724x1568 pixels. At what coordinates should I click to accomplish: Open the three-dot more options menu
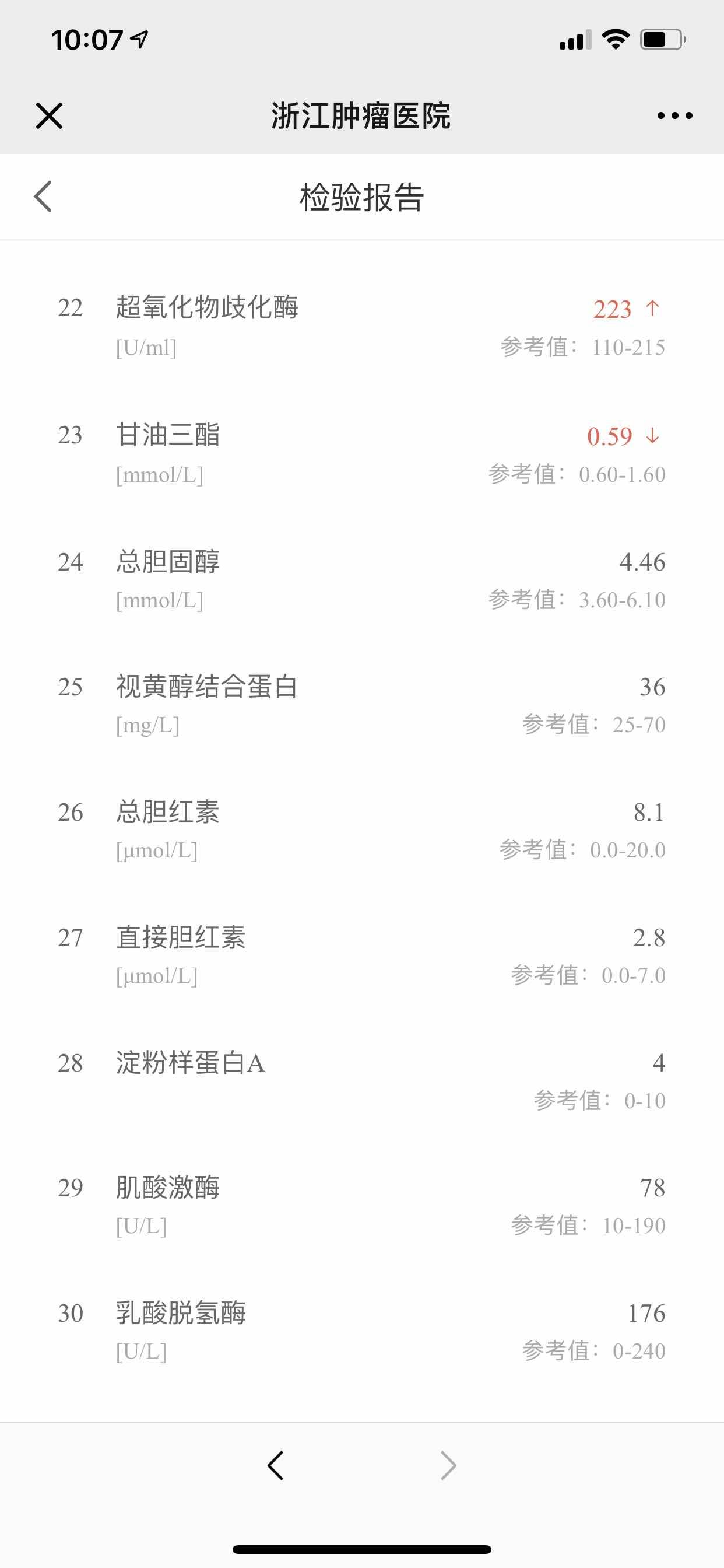[674, 116]
